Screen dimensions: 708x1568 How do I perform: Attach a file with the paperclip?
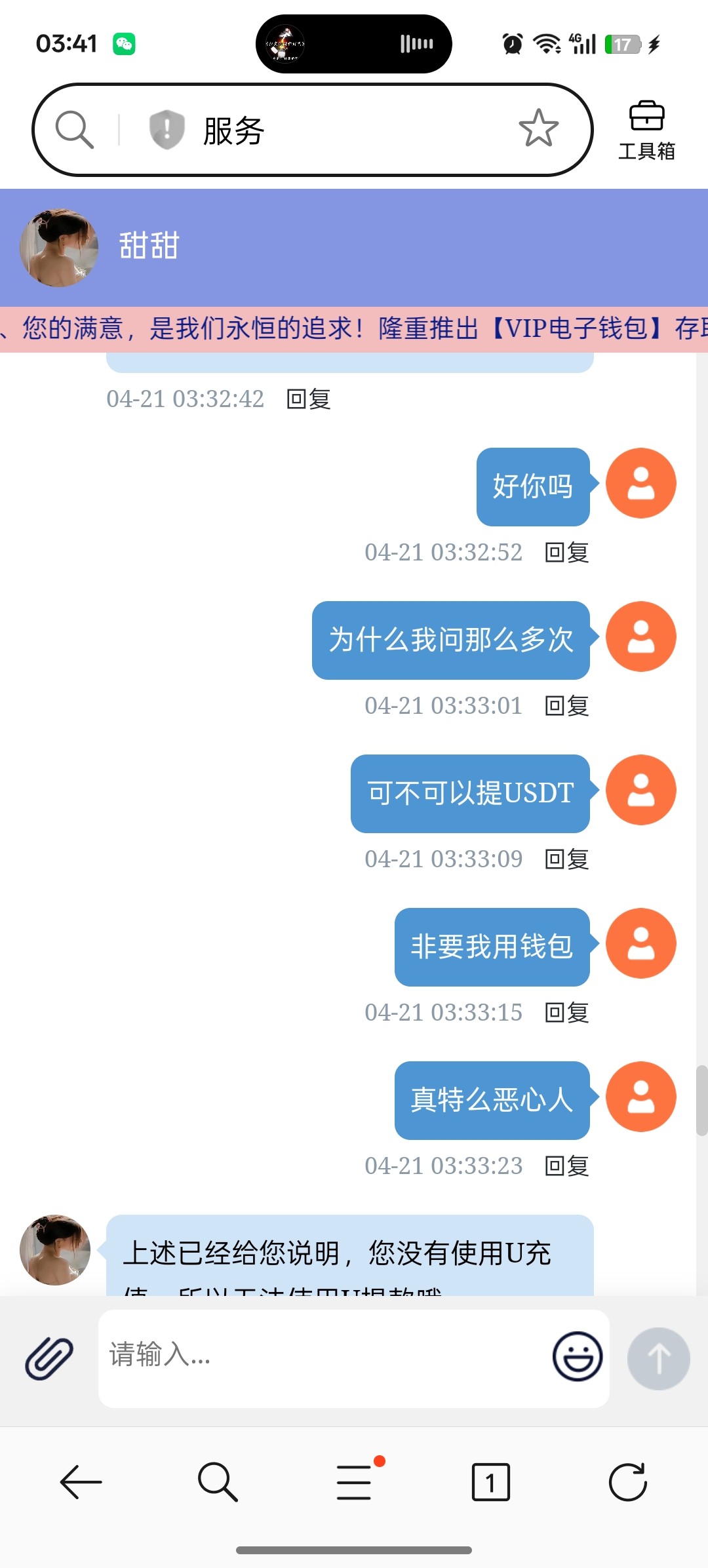tap(49, 1358)
